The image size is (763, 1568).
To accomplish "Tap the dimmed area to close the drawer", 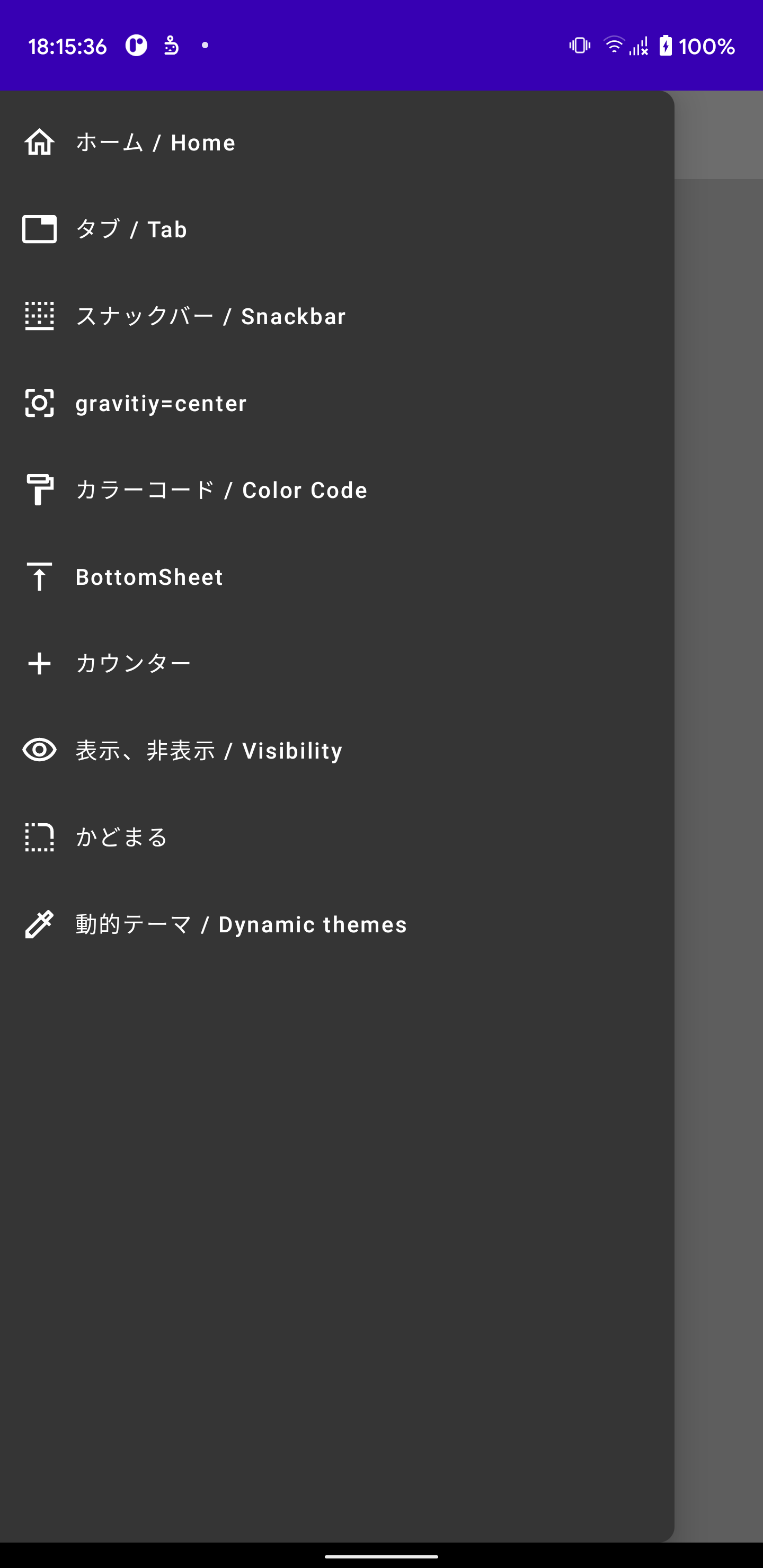I will (x=725, y=791).
